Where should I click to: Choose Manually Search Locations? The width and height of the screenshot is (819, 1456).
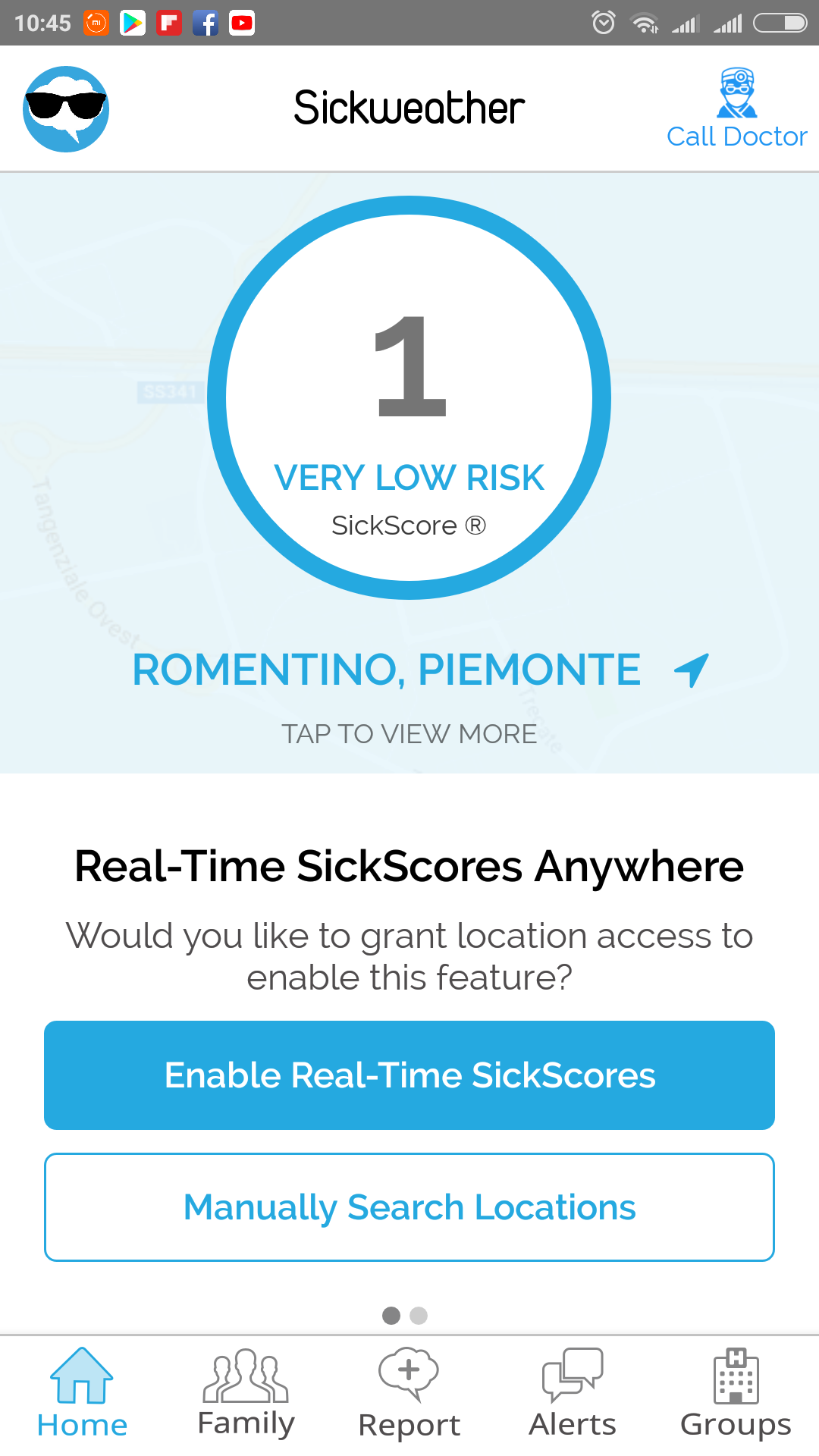409,1207
